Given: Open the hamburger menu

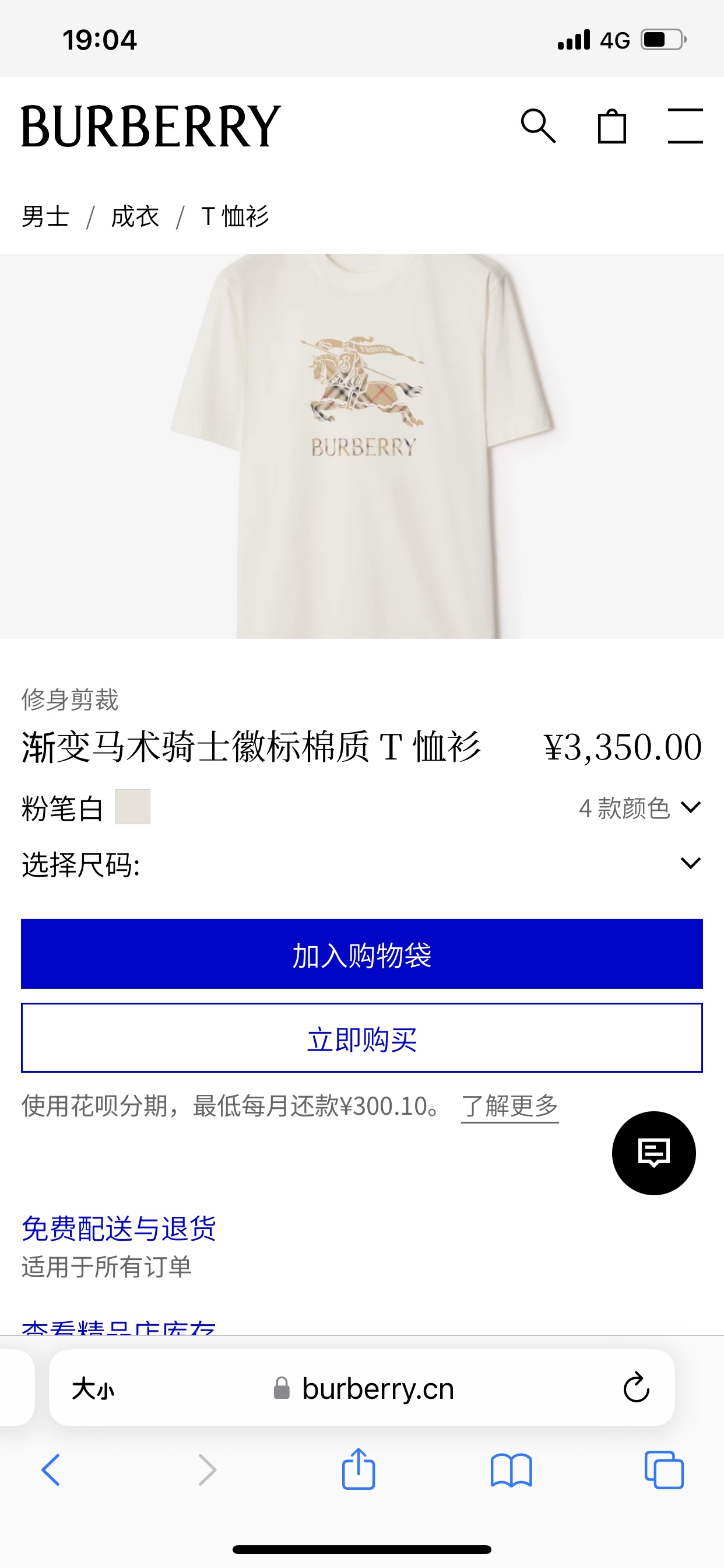Looking at the screenshot, I should pyautogui.click(x=685, y=126).
